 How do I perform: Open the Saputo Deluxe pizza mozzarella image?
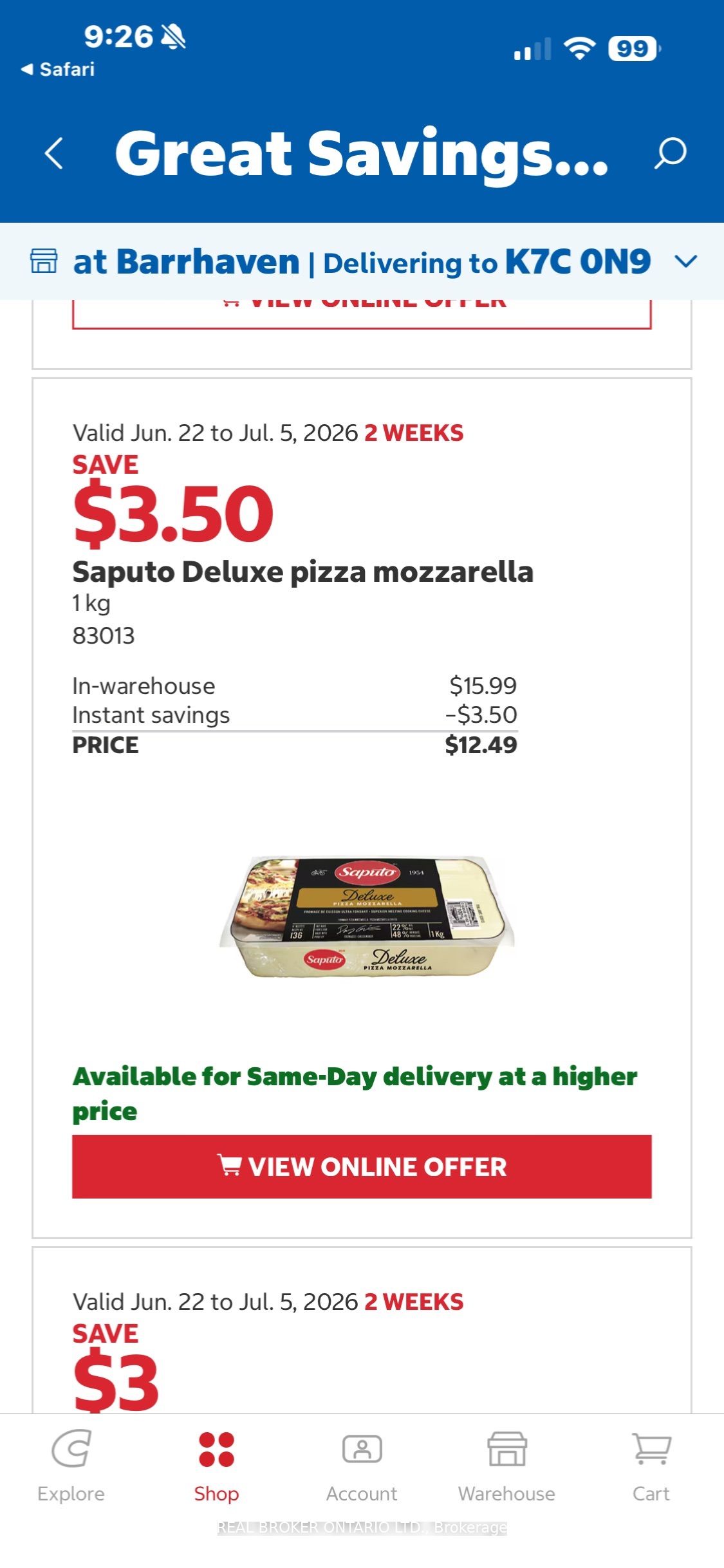(x=367, y=916)
